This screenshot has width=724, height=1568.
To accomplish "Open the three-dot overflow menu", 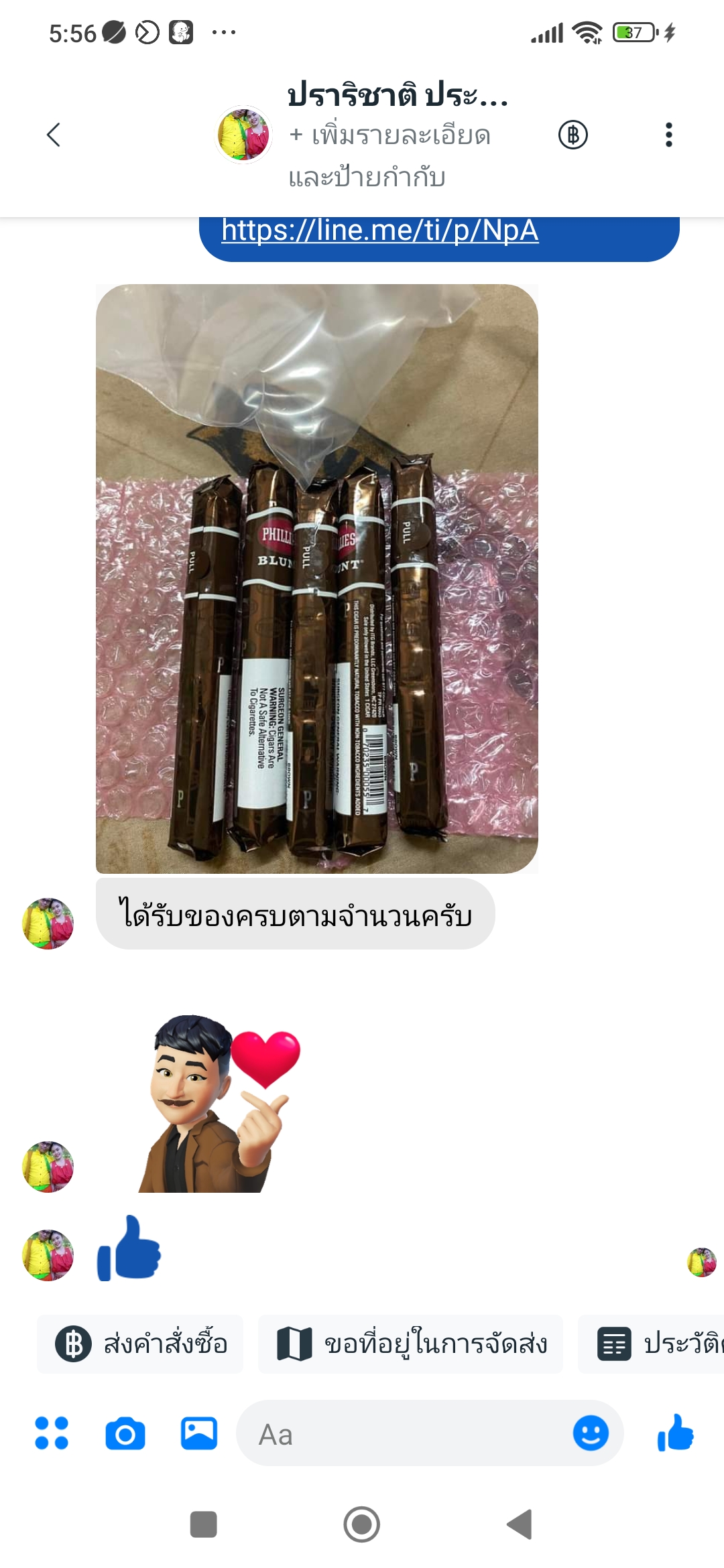I will 668,135.
